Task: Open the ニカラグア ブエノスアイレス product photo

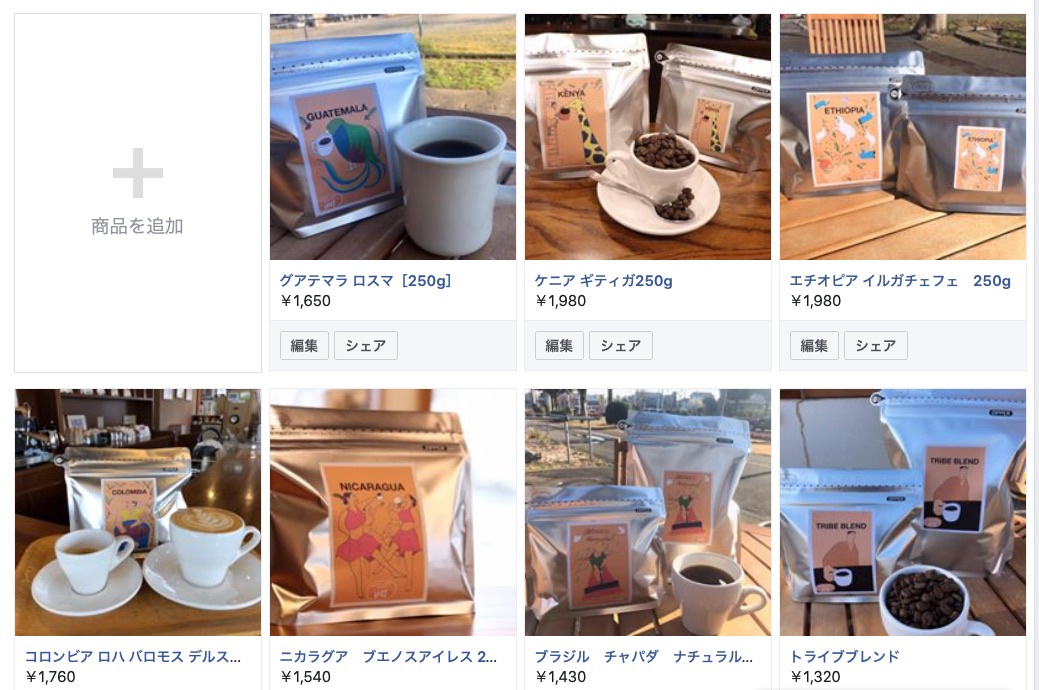Action: click(392, 512)
